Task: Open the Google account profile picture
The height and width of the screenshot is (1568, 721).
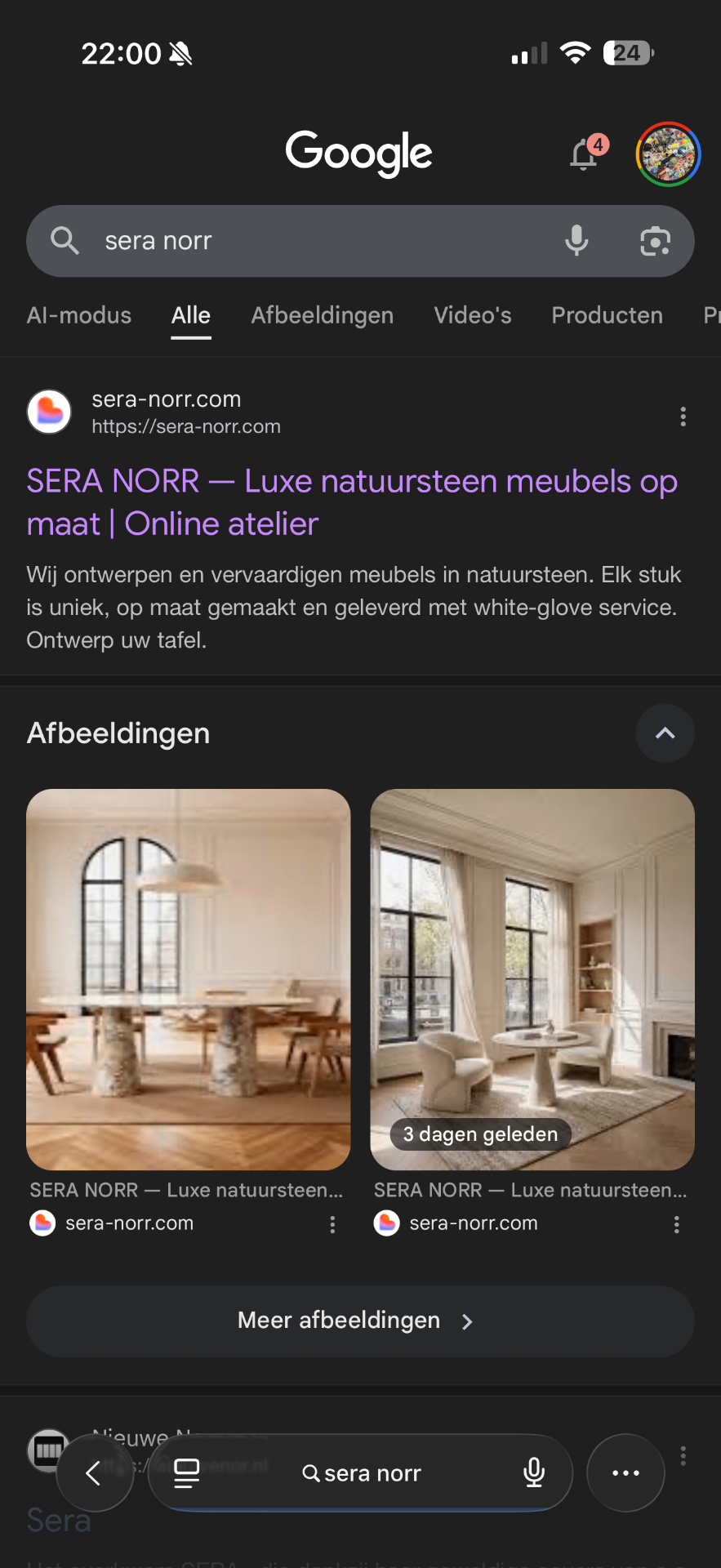Action: (x=668, y=154)
